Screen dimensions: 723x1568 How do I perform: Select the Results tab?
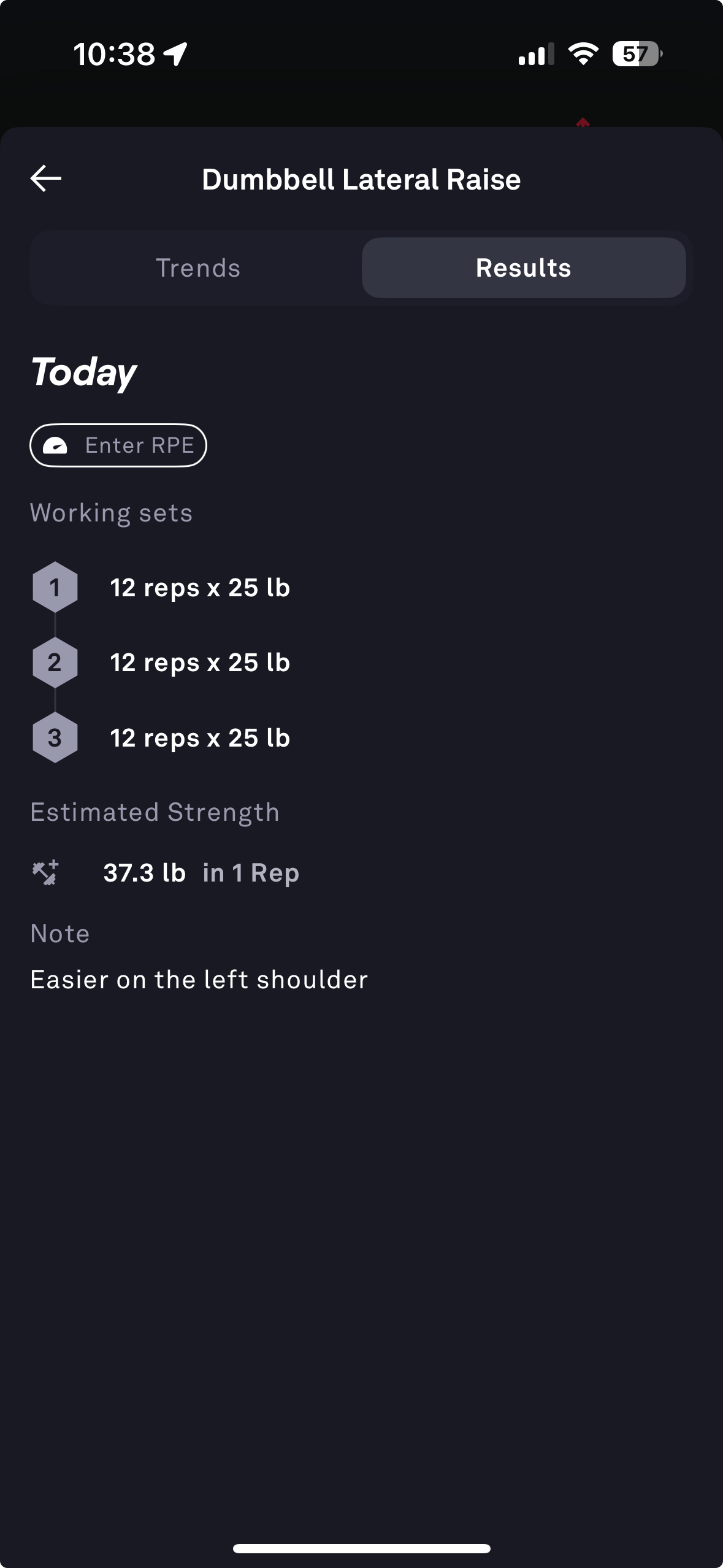(x=522, y=267)
